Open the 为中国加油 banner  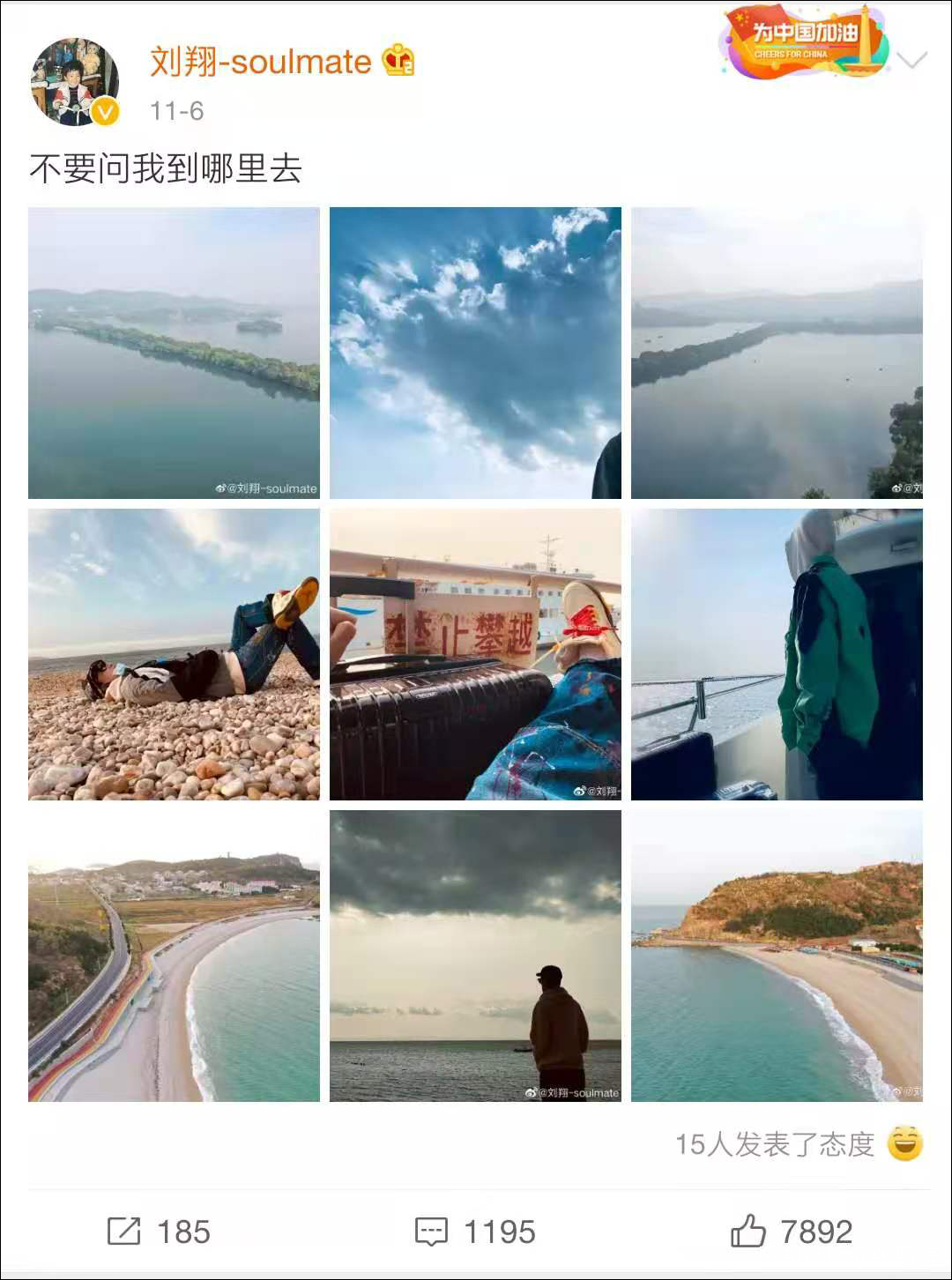[x=806, y=41]
